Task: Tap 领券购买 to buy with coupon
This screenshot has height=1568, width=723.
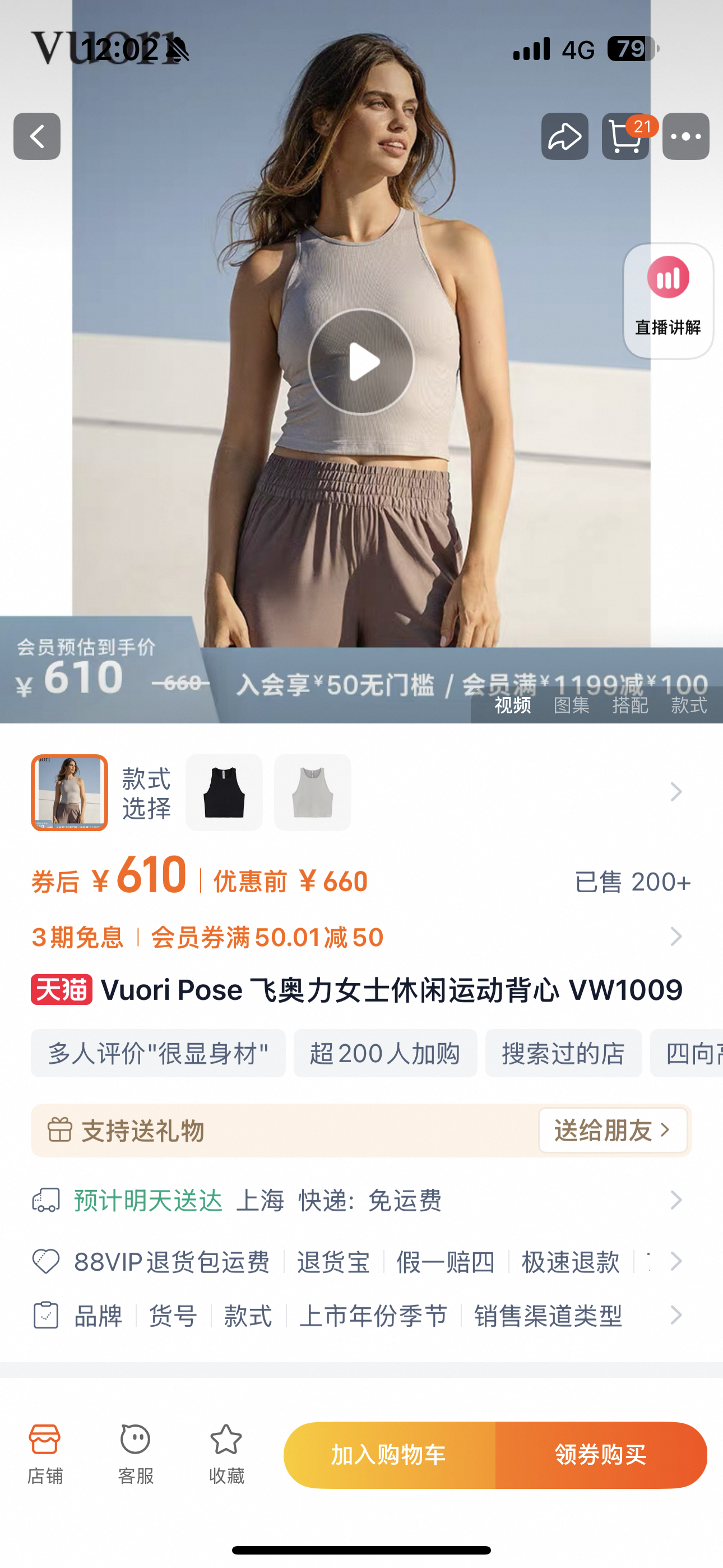Action: [x=601, y=1455]
